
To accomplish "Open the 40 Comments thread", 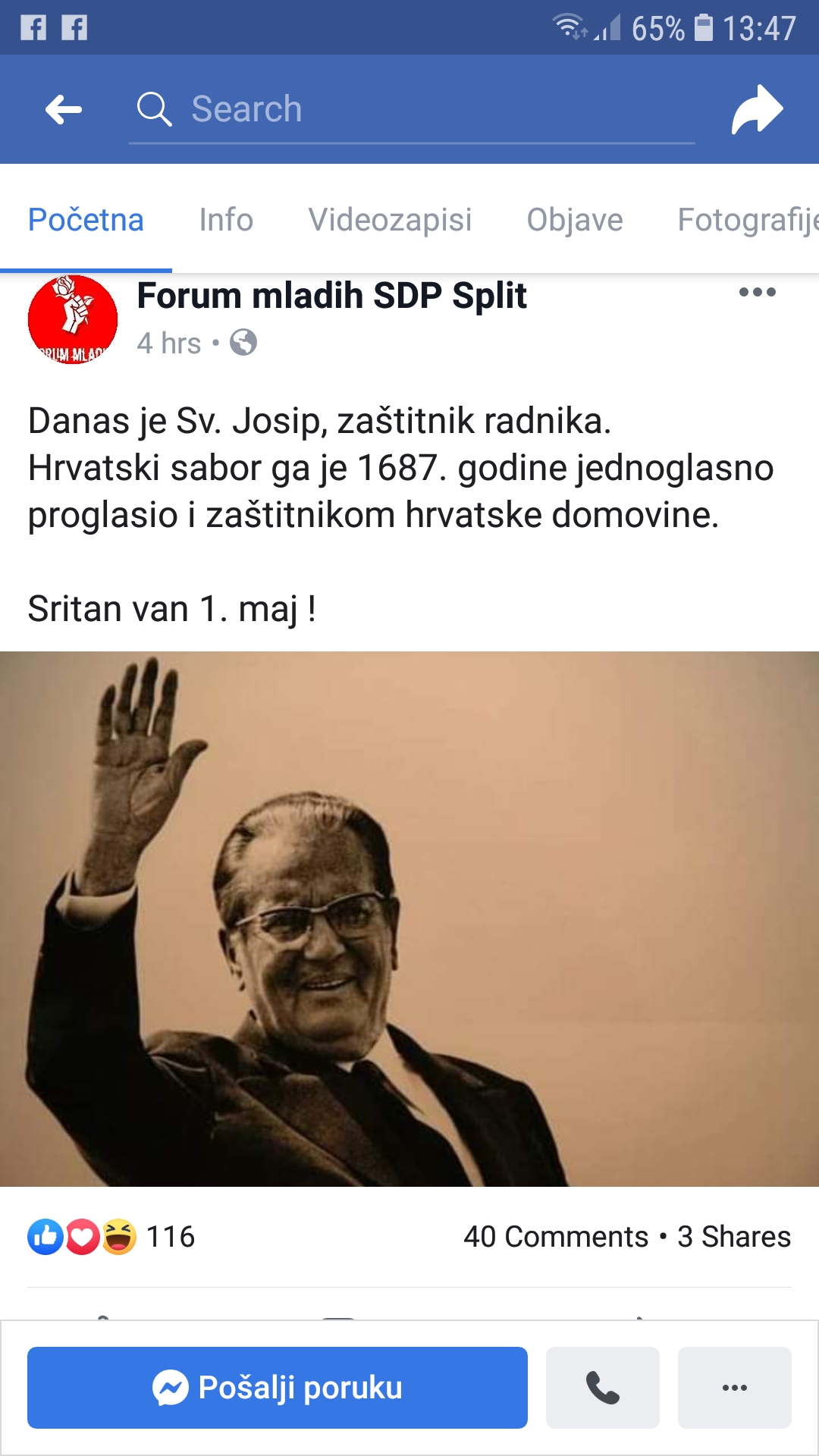I will 556,1237.
